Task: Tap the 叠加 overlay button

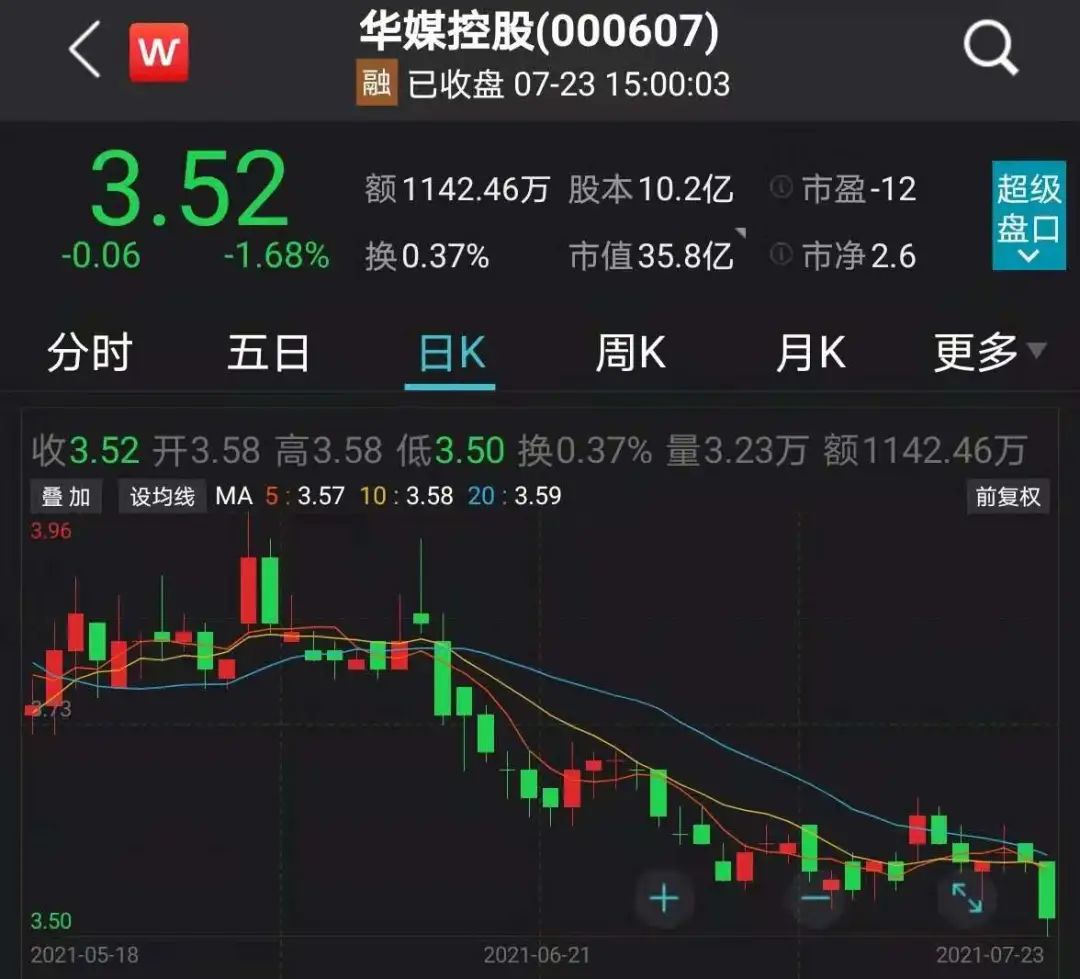Action: click(66, 496)
